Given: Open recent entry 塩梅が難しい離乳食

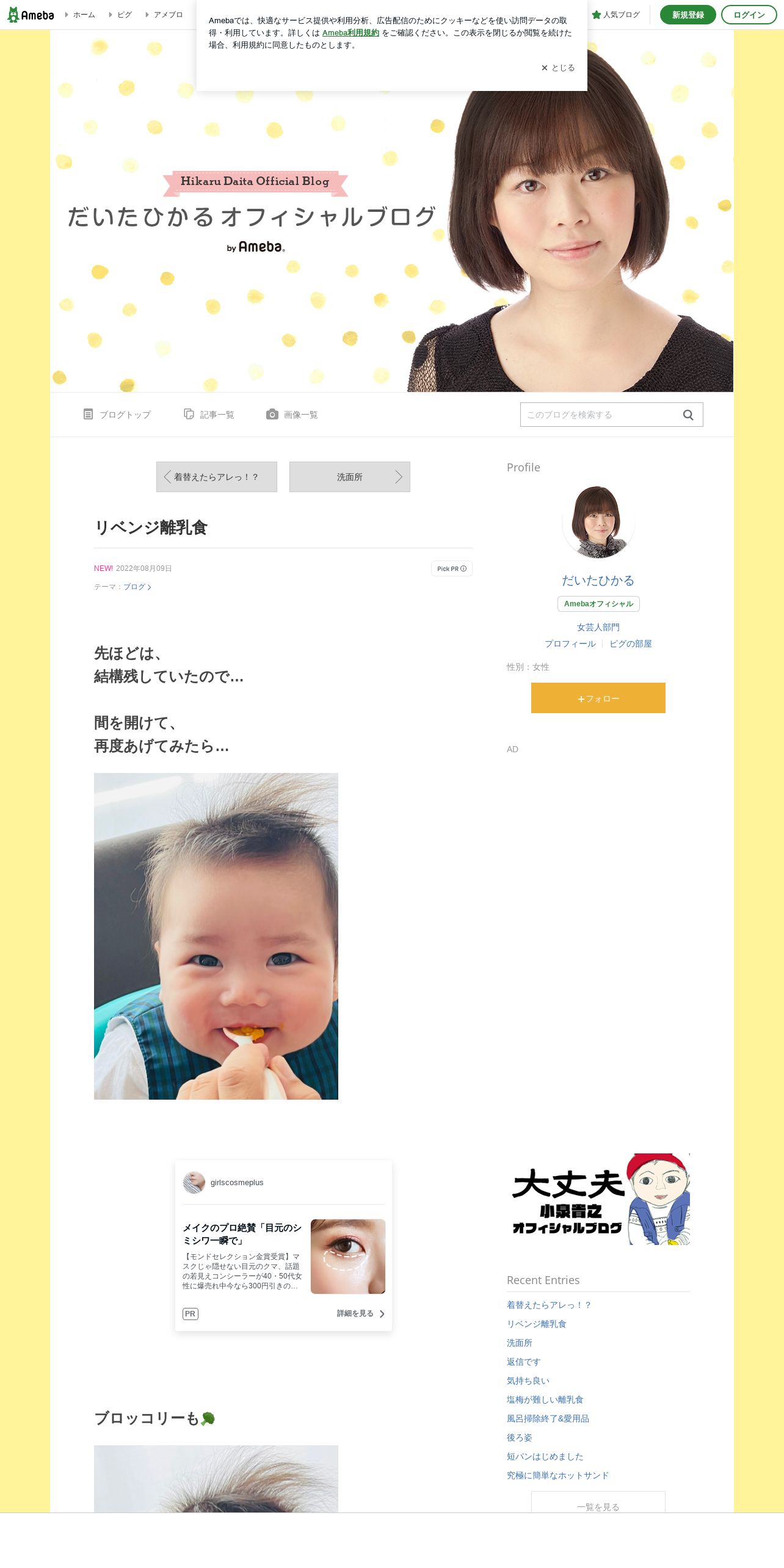Looking at the screenshot, I should (545, 1399).
